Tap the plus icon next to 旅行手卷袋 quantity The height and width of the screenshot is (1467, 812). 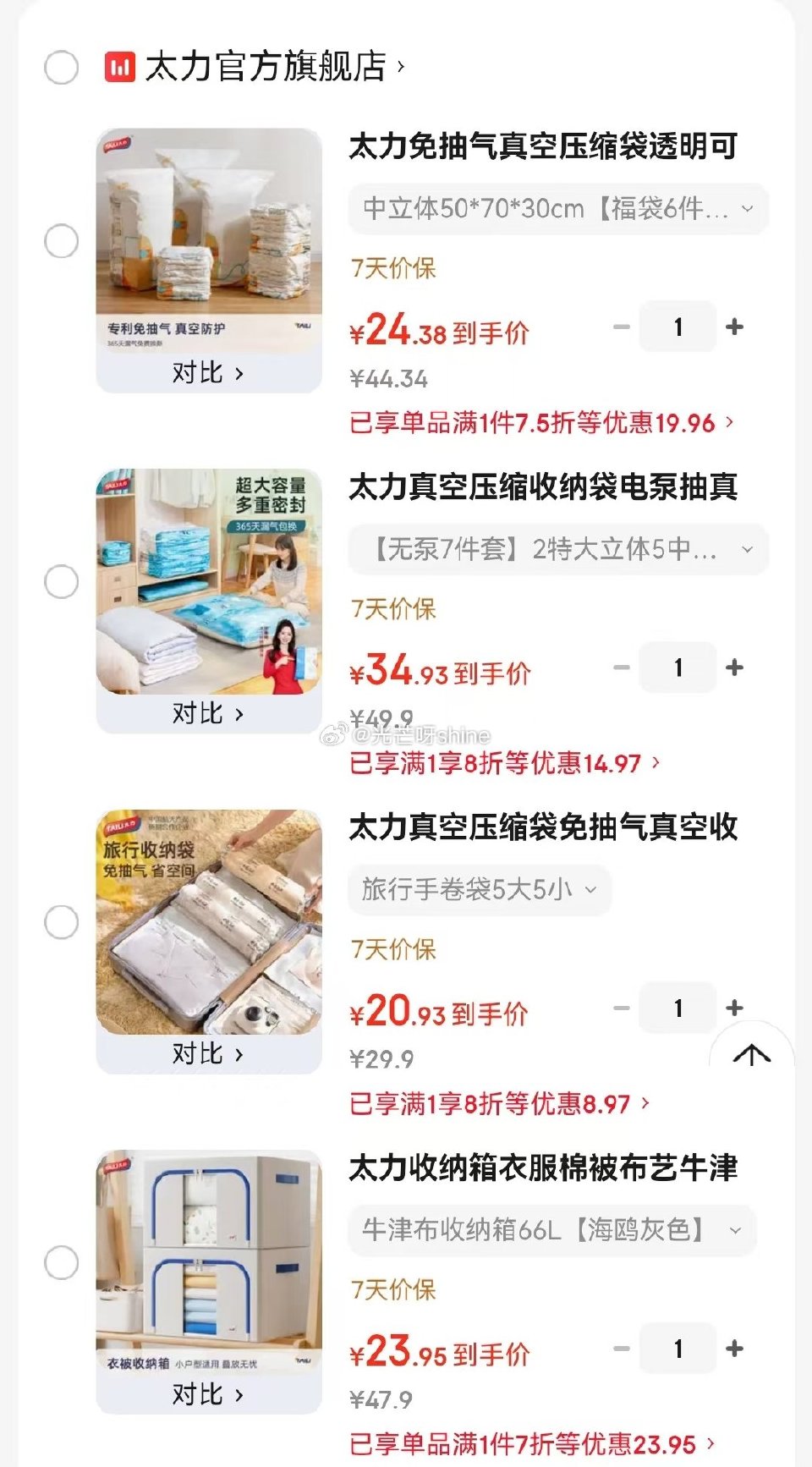[734, 1008]
